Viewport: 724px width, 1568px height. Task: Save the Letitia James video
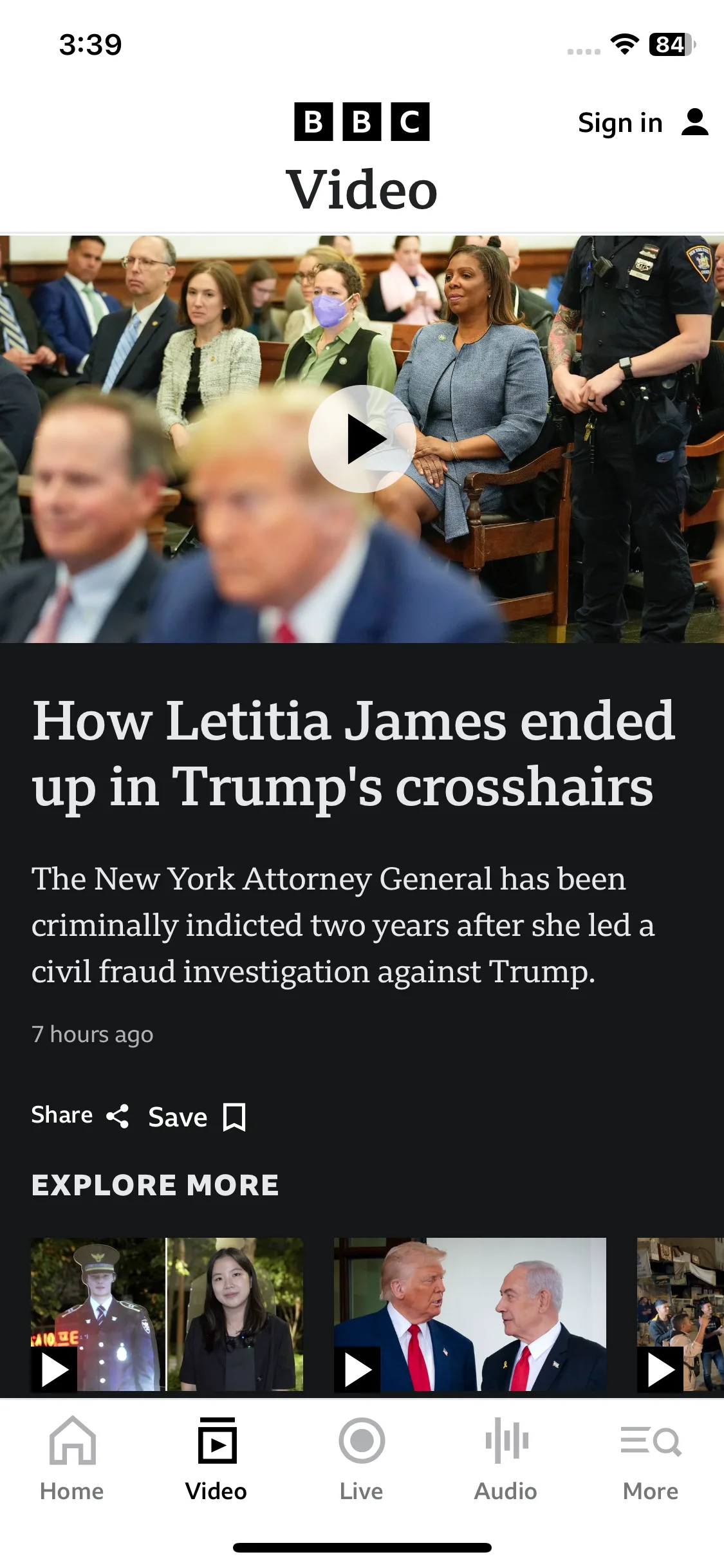point(197,1117)
